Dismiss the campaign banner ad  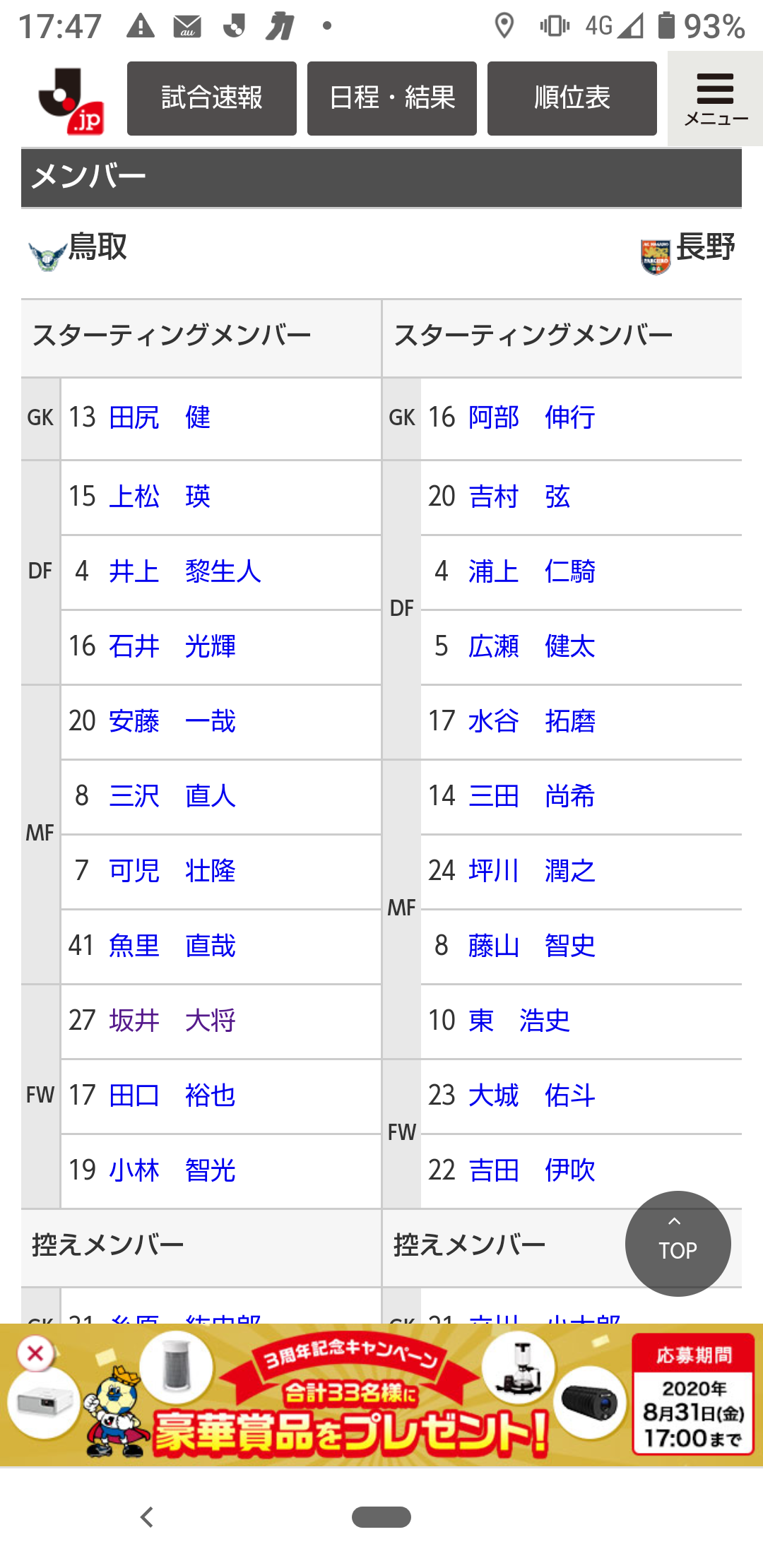(35, 1354)
